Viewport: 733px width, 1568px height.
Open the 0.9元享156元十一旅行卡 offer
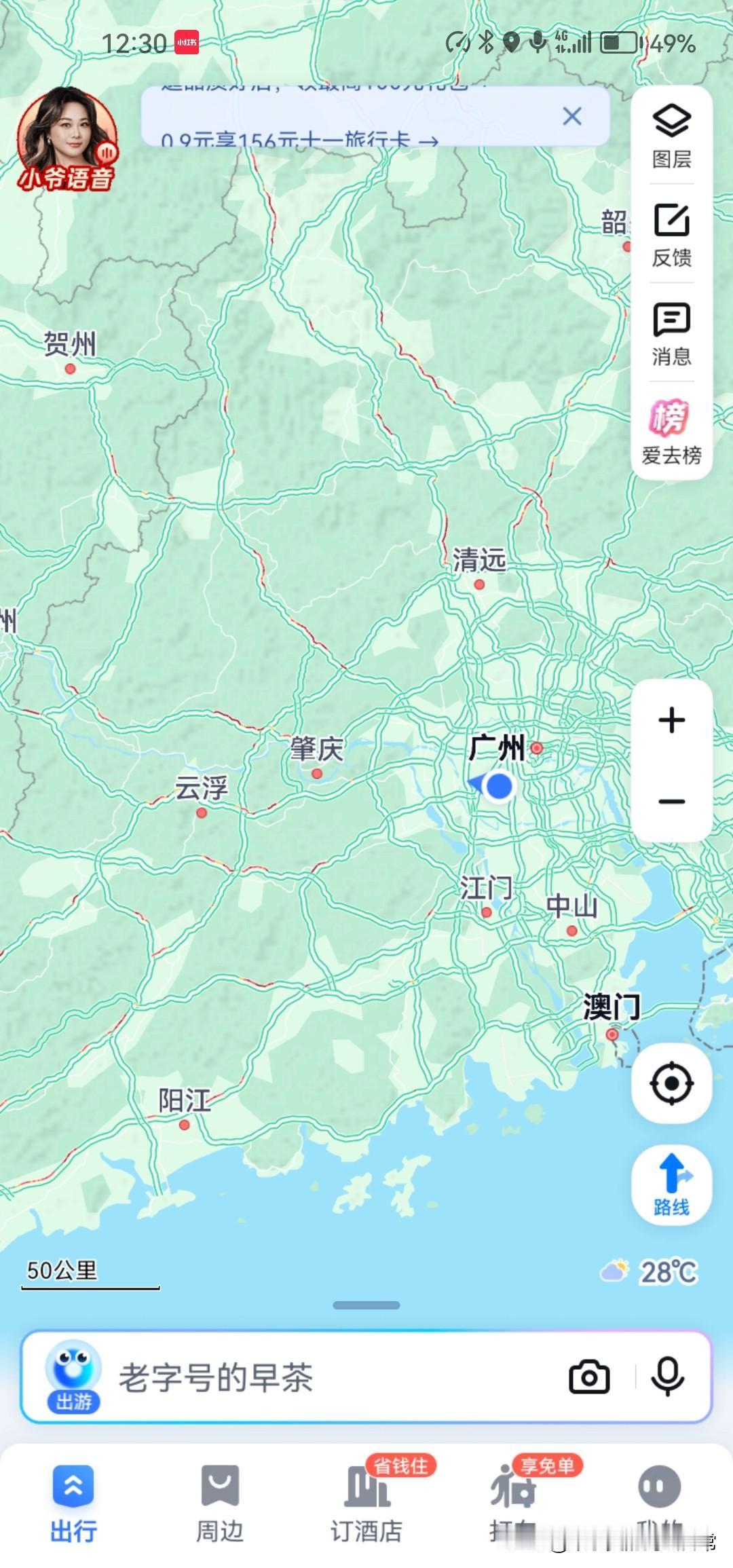tap(299, 139)
